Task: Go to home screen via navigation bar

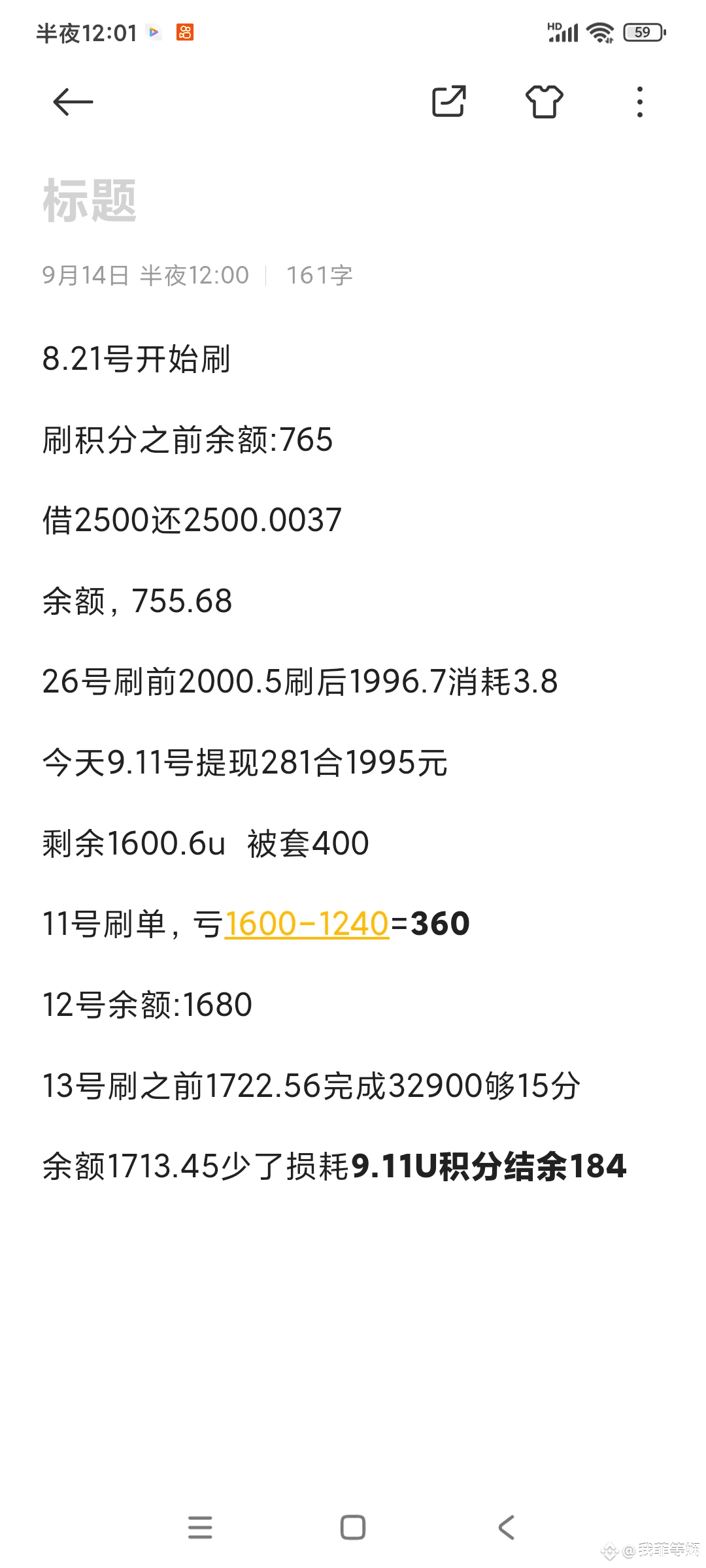Action: pos(353,1527)
